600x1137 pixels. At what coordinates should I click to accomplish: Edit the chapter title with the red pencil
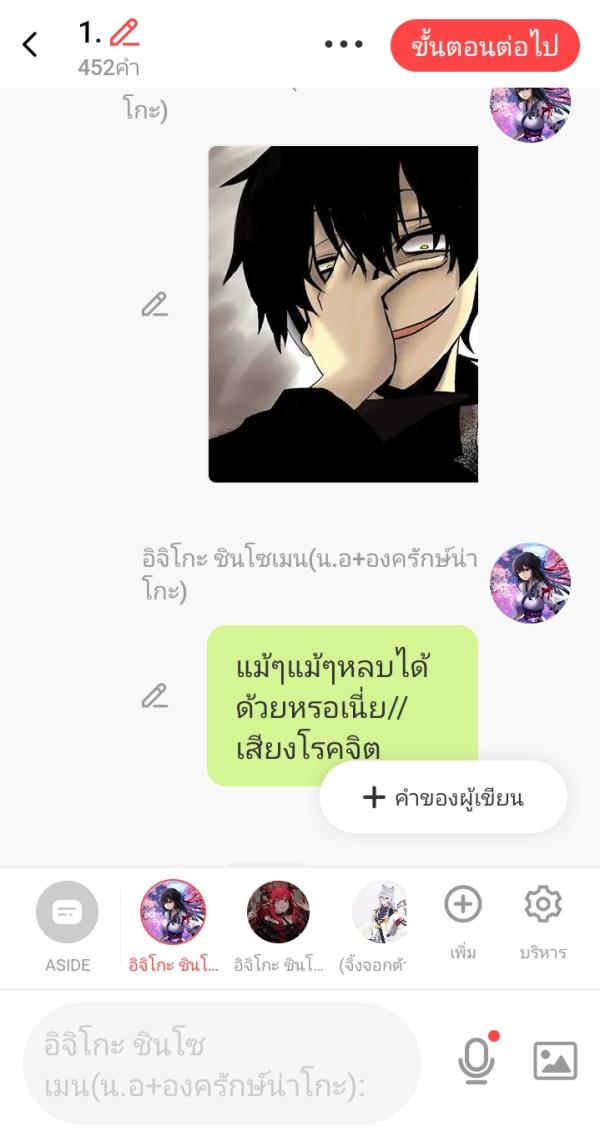(x=124, y=33)
